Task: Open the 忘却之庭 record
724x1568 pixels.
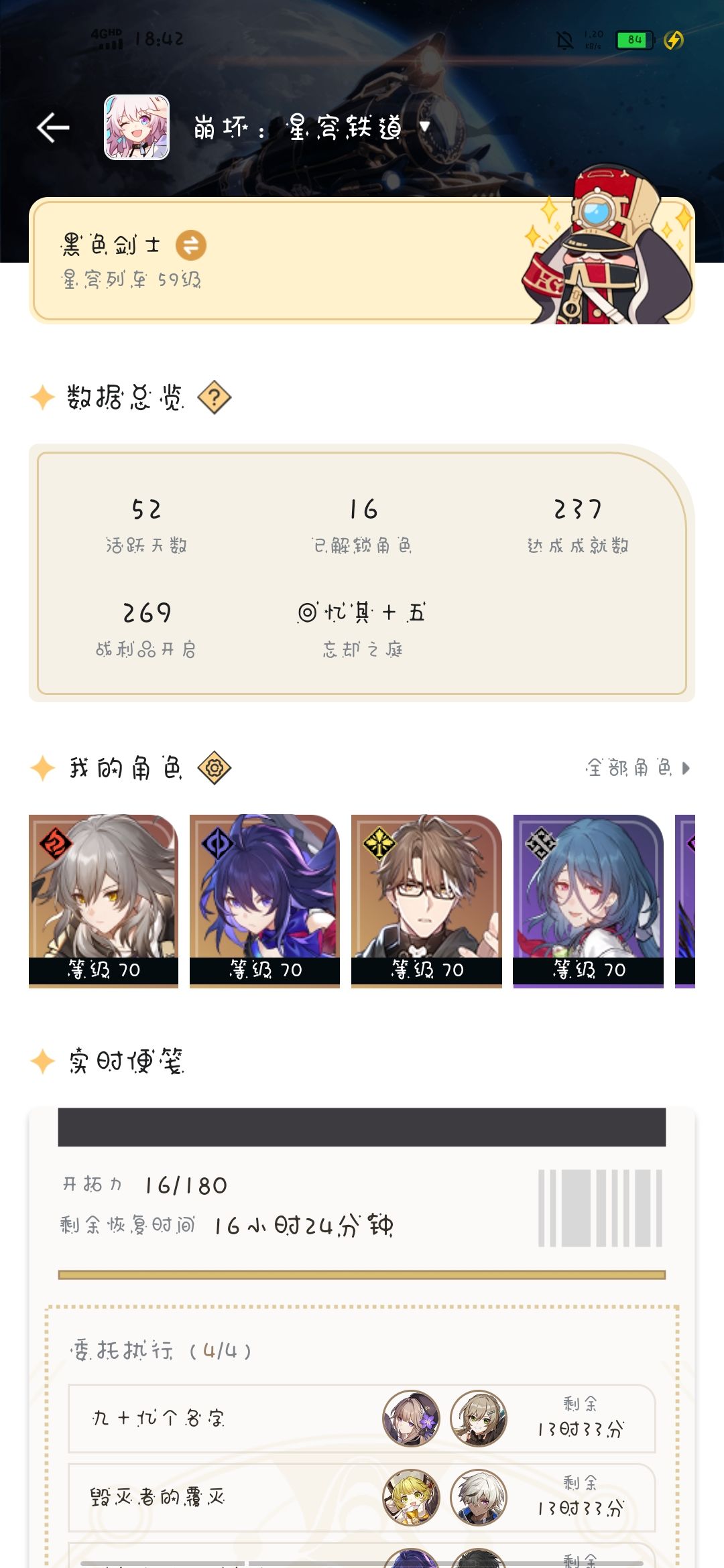Action: coord(362,629)
